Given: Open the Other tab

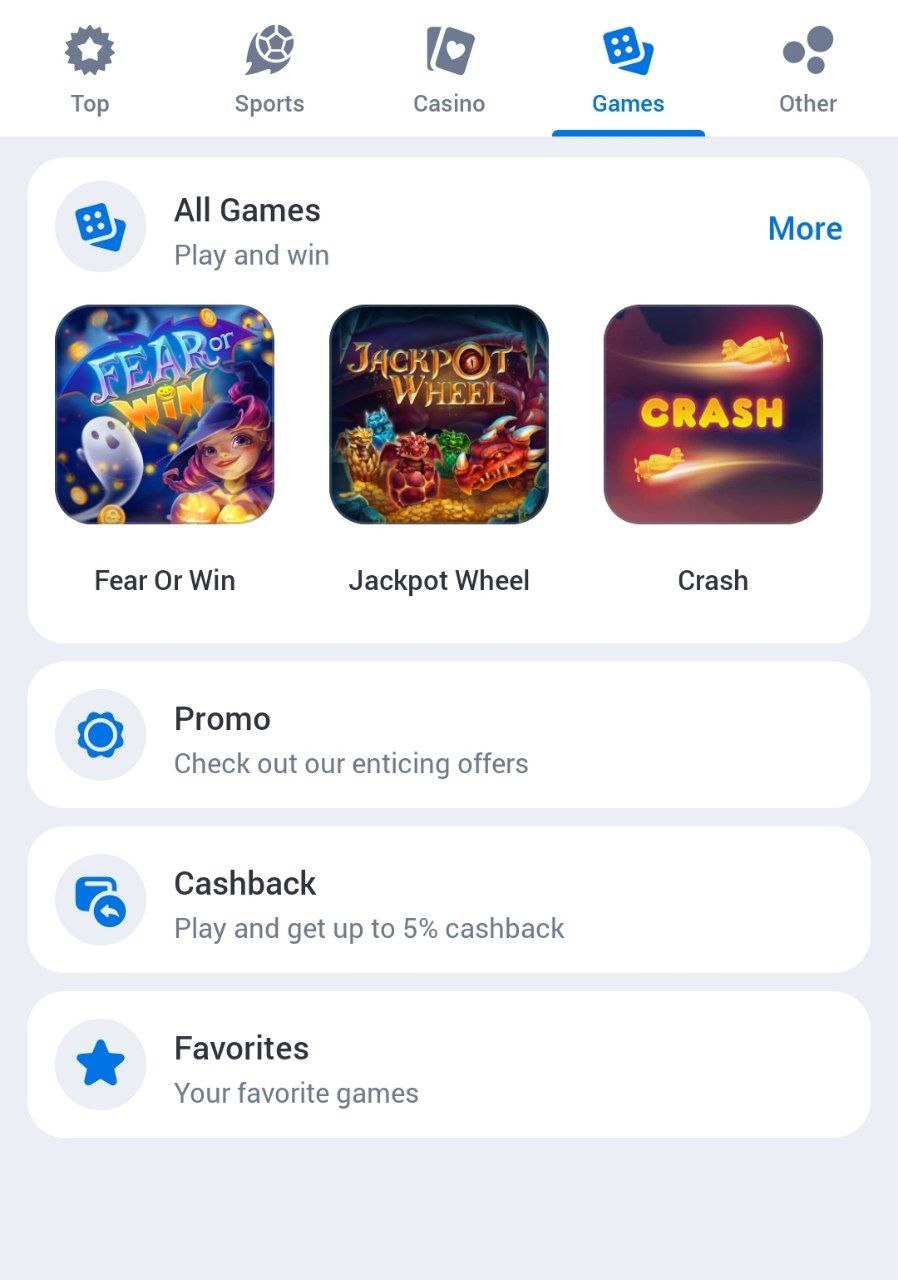Looking at the screenshot, I should point(807,70).
